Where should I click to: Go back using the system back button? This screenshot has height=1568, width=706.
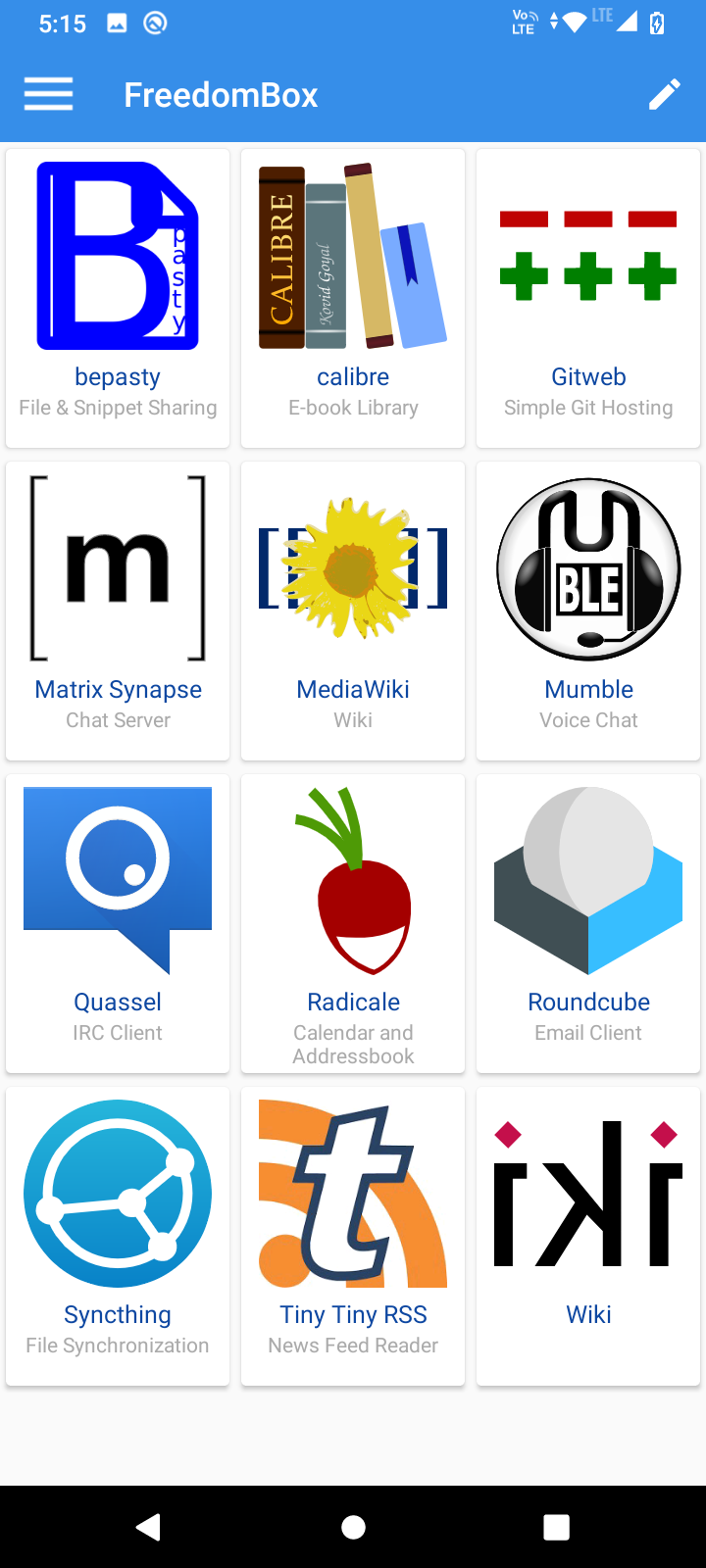click(x=149, y=1527)
